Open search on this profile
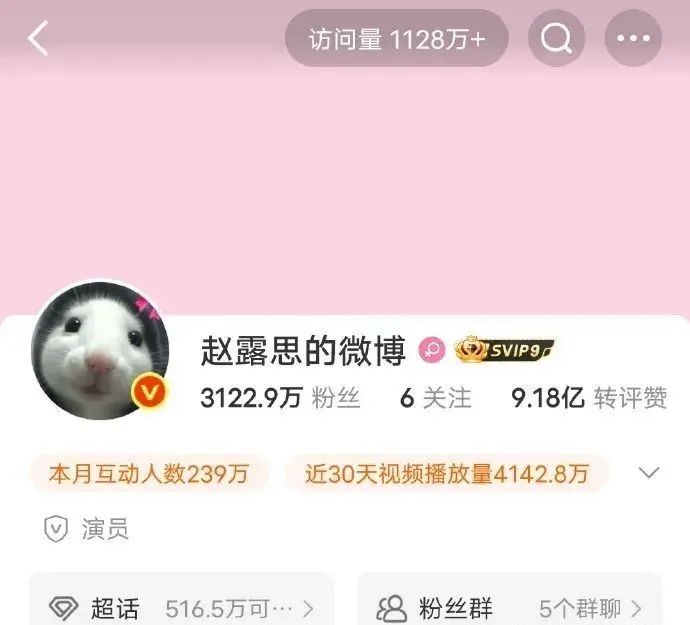This screenshot has height=625, width=690. point(556,39)
